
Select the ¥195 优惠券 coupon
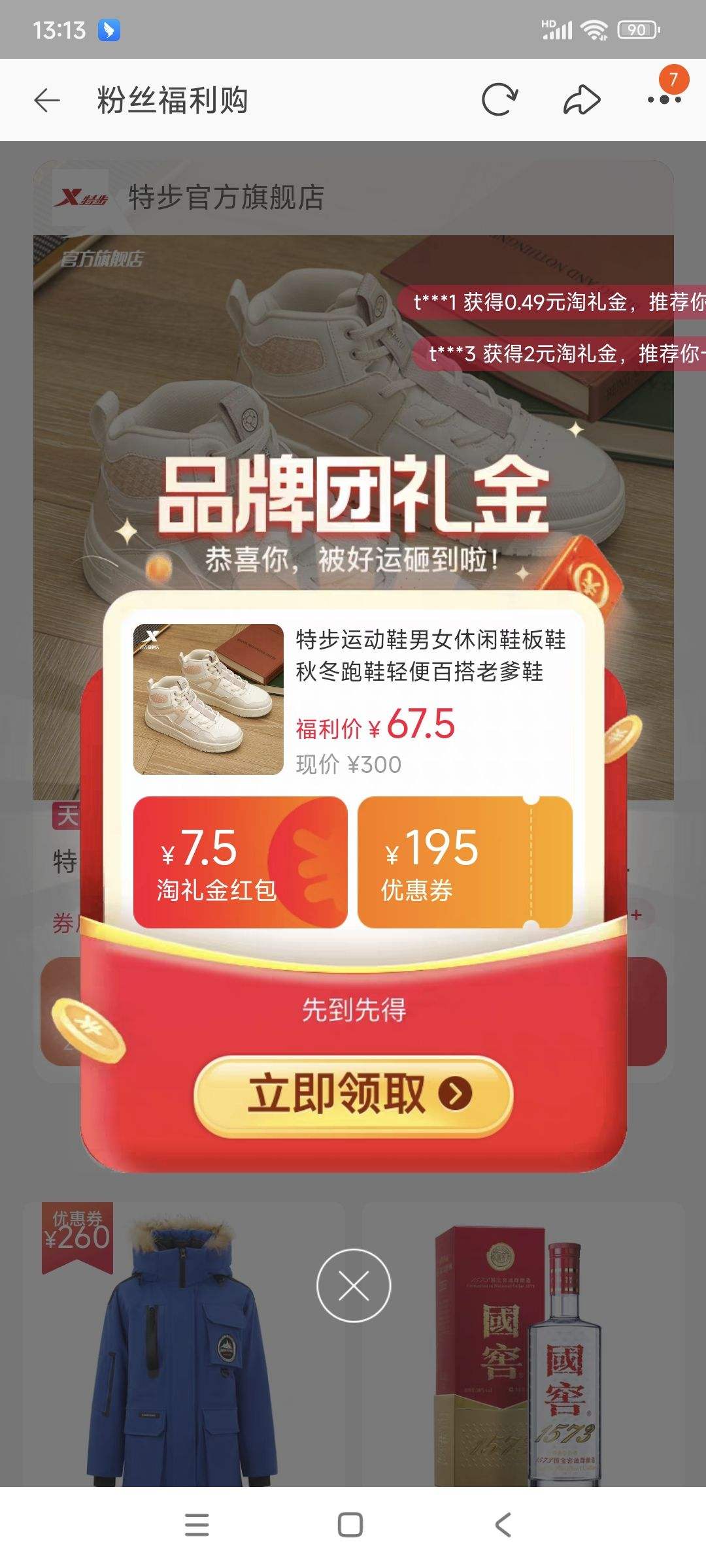(463, 862)
